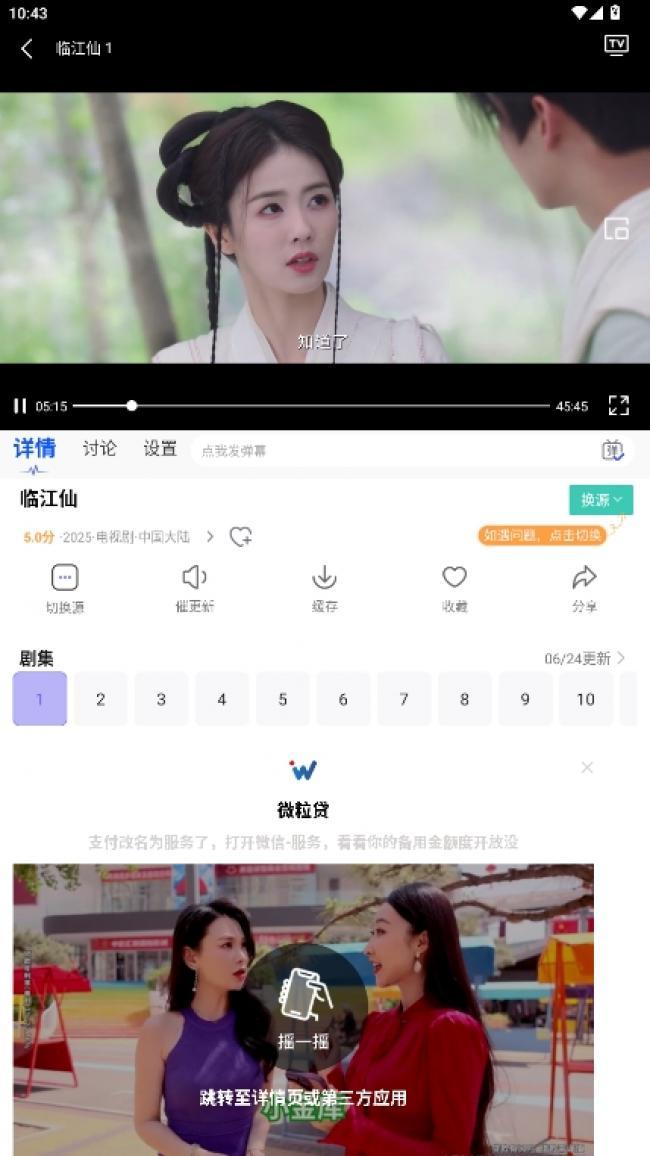
Task: Enable picture-in-picture mode
Action: pos(616,229)
